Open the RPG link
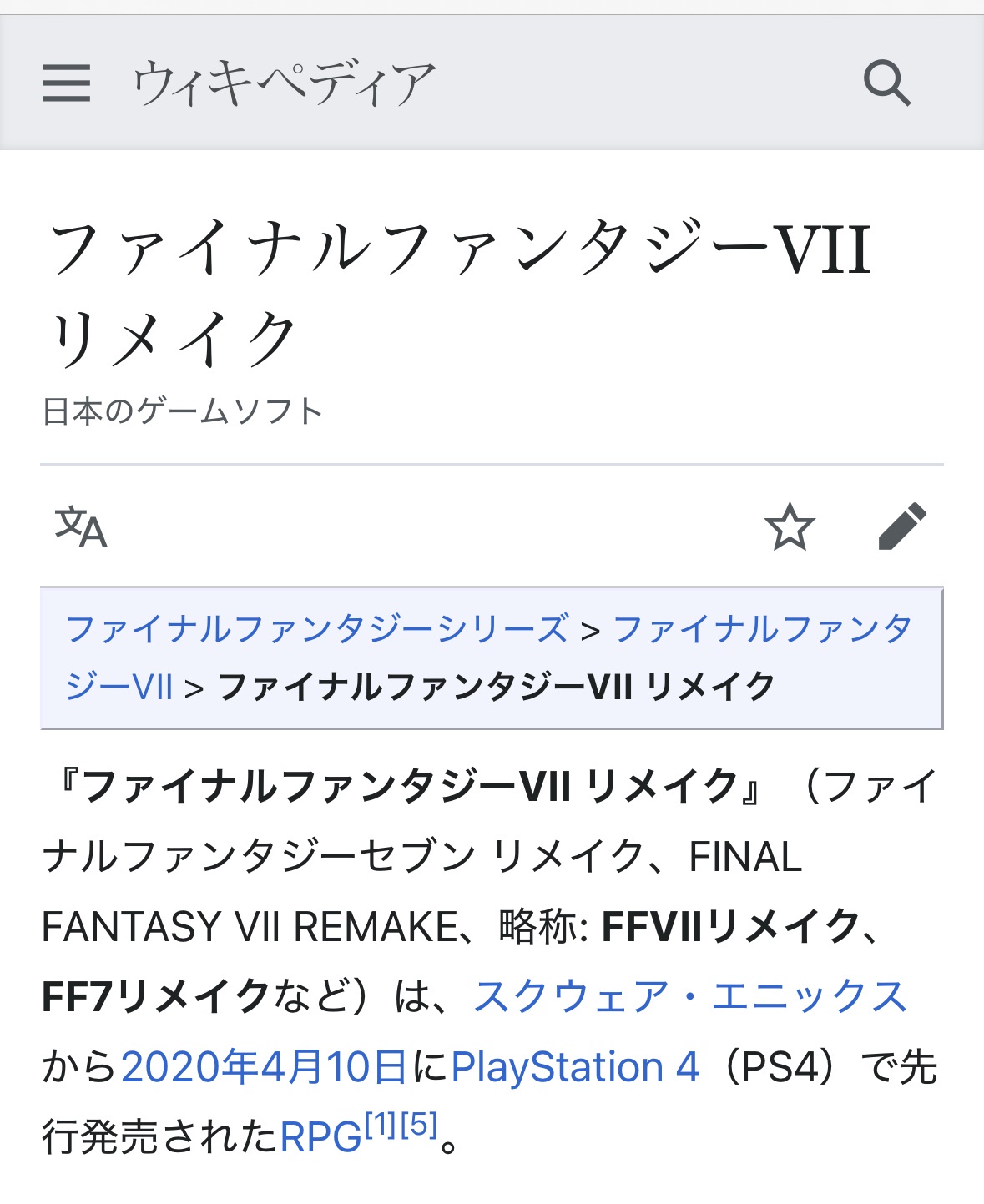 click(x=320, y=1136)
